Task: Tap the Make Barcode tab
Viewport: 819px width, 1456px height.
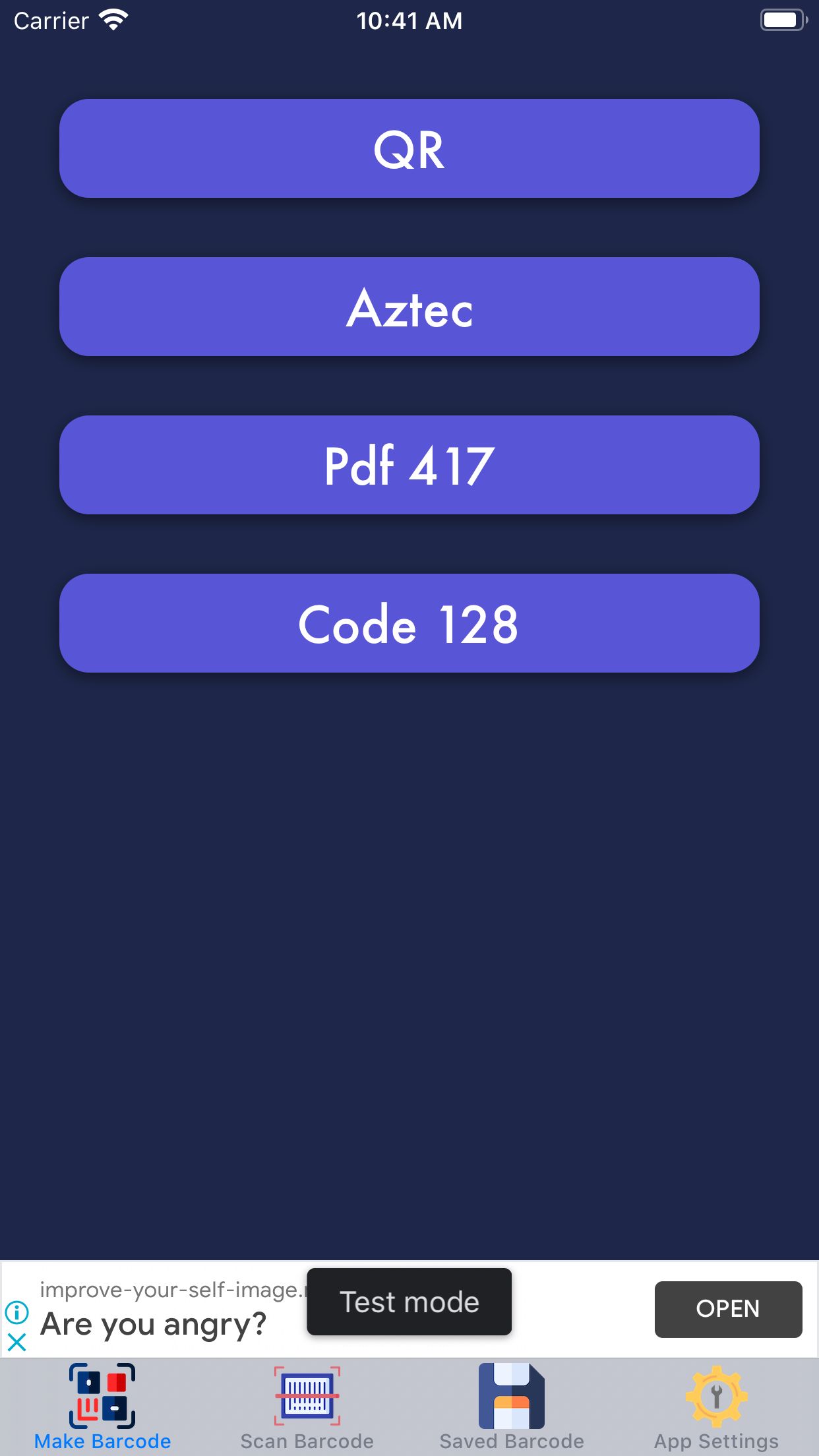Action: (102, 1407)
